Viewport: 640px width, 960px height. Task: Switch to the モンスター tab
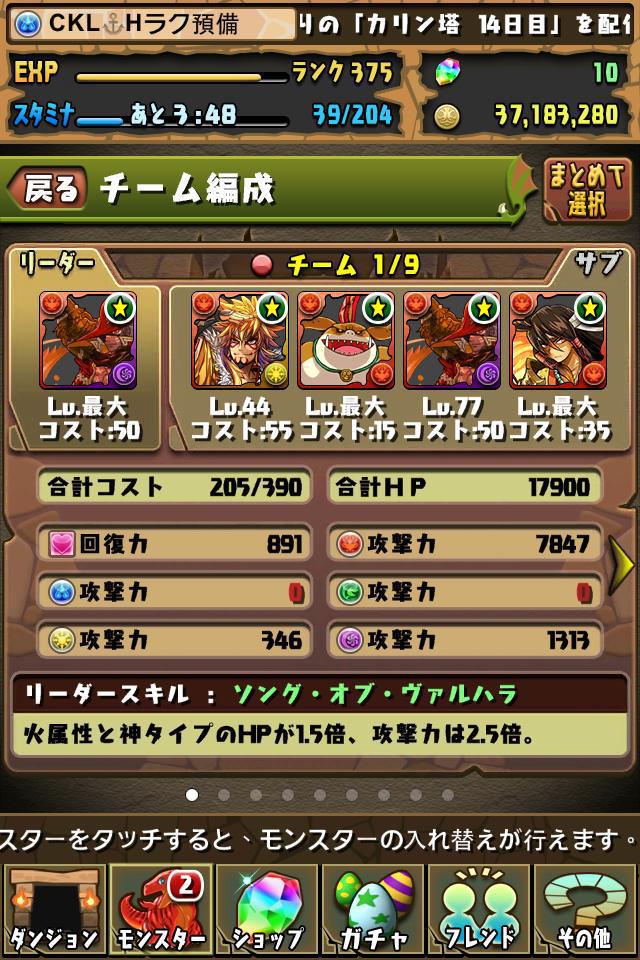pos(160,910)
